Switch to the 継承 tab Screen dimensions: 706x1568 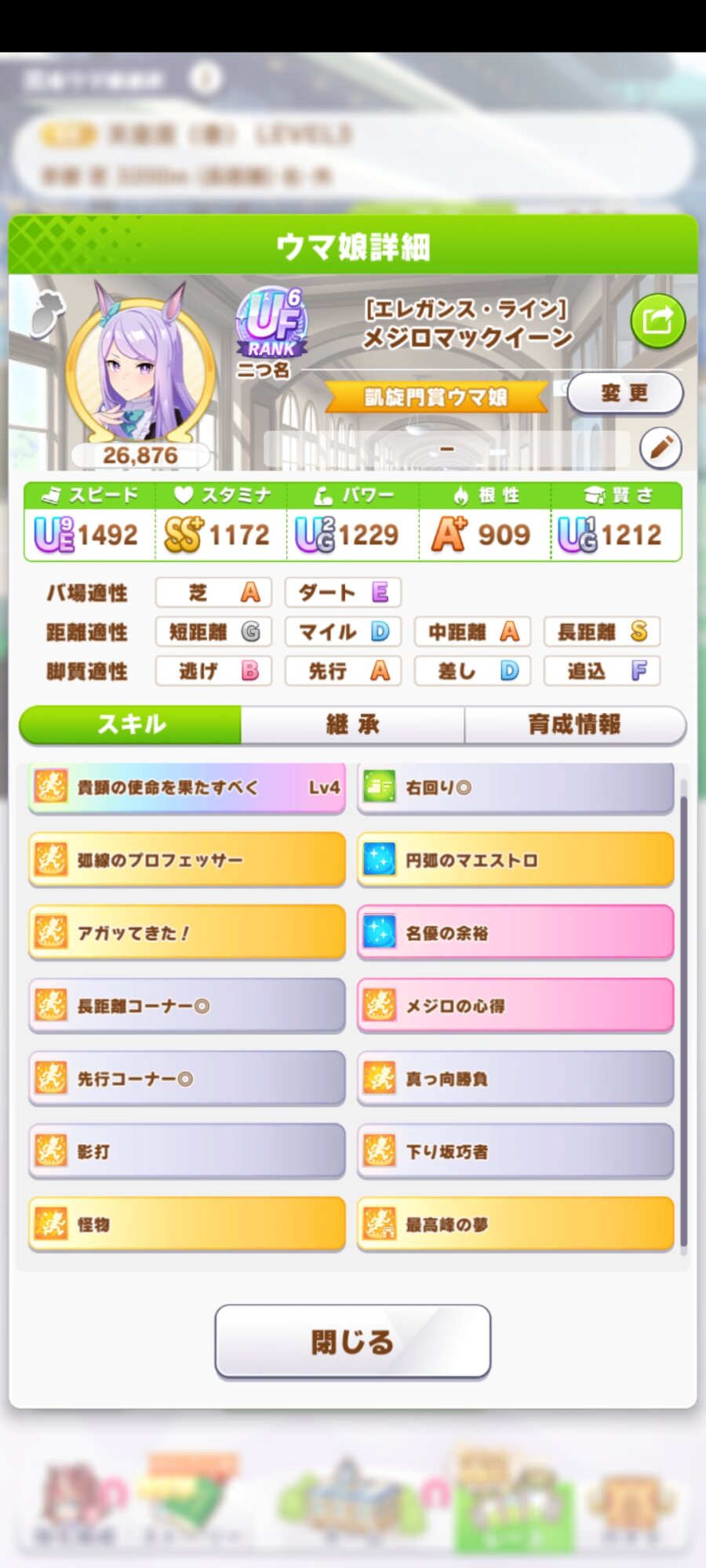coord(352,724)
